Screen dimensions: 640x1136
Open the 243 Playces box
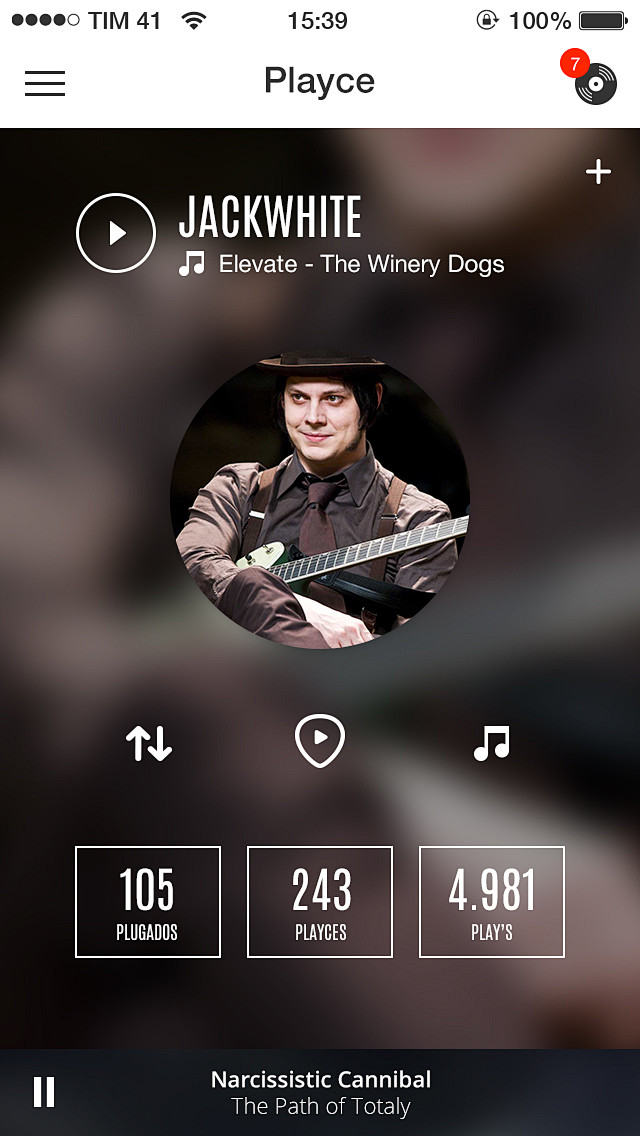[320, 902]
